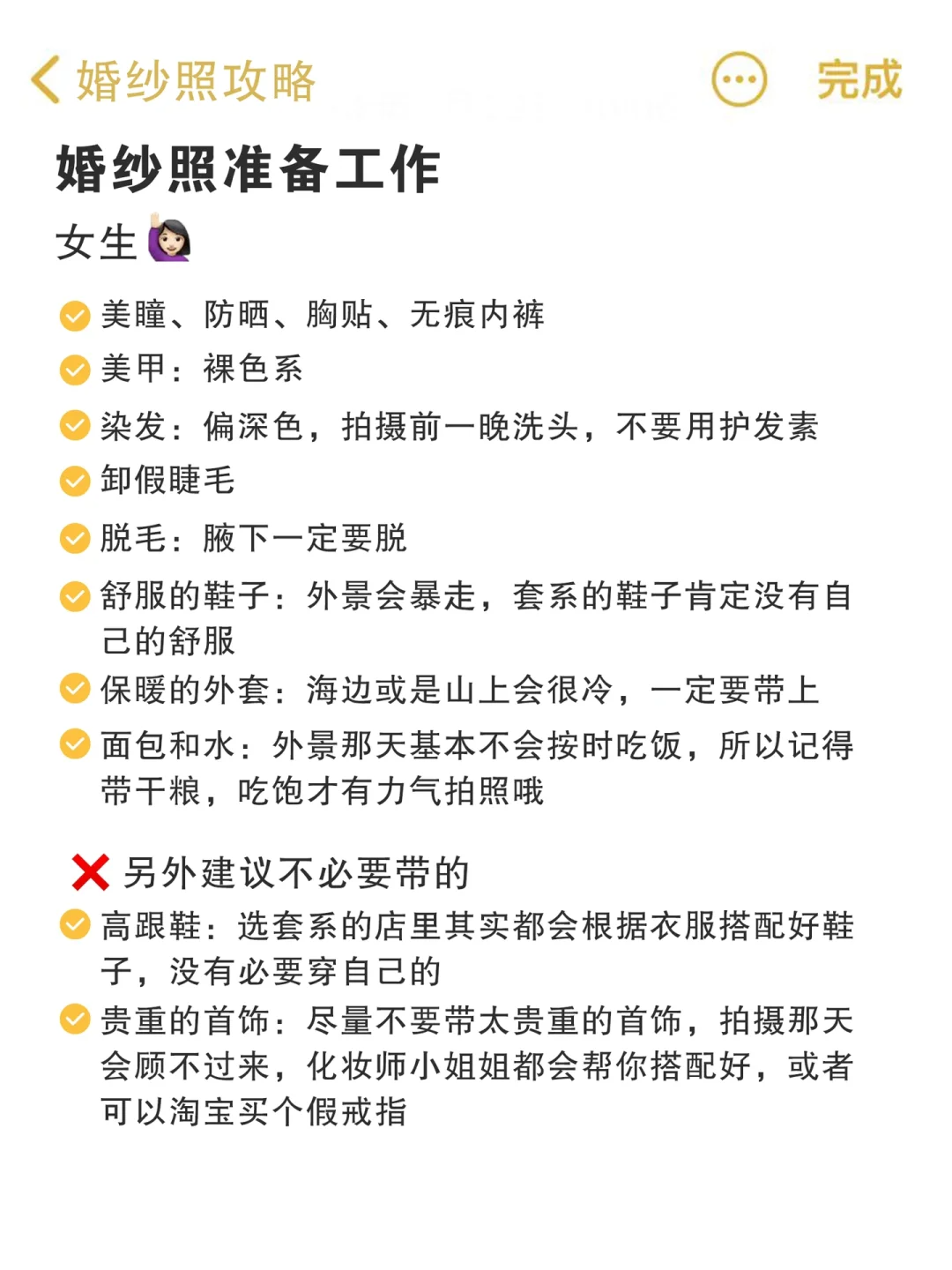
Task: Tap 完成 to finish editing
Action: [859, 80]
